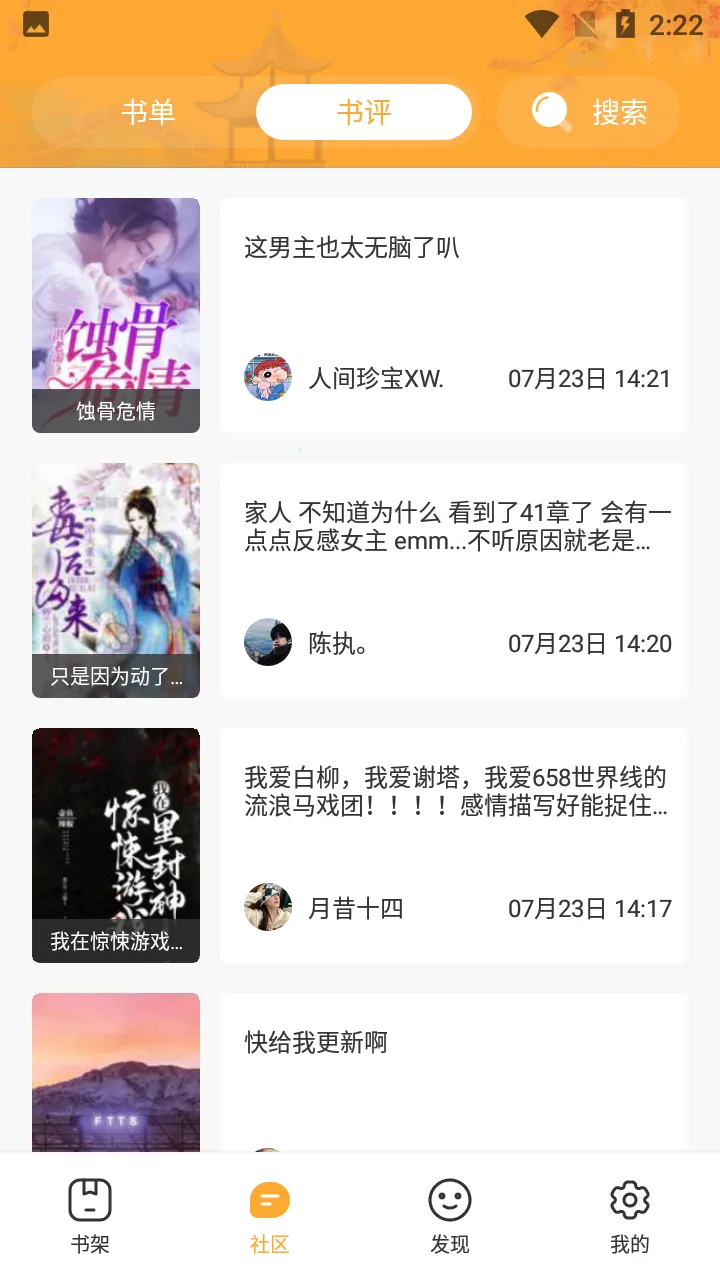Open the 我在惊悚游戏 cover image
Viewport: 720px width, 1280px height.
tap(116, 844)
